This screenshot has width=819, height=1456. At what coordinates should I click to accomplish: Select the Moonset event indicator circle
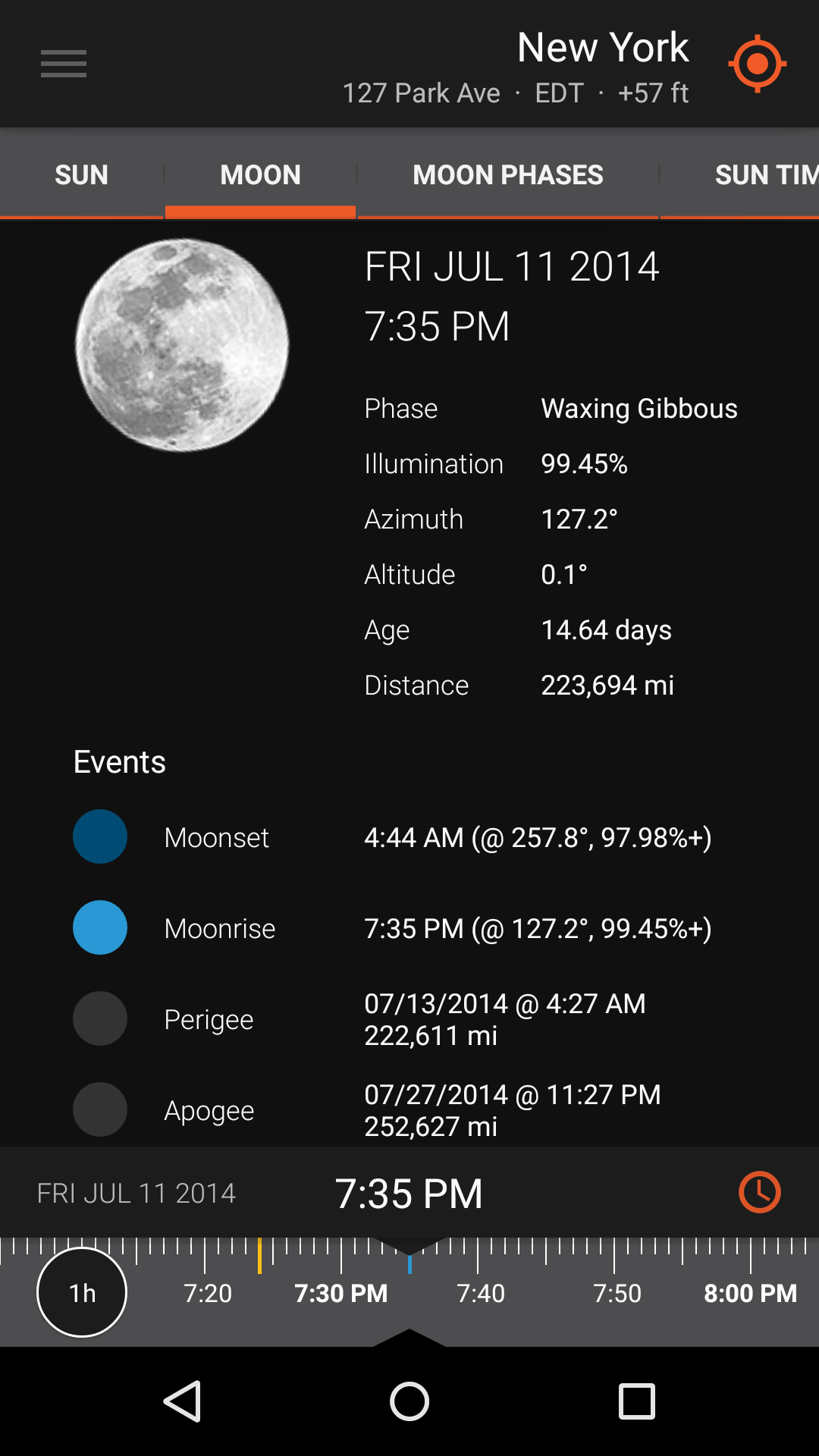[99, 836]
